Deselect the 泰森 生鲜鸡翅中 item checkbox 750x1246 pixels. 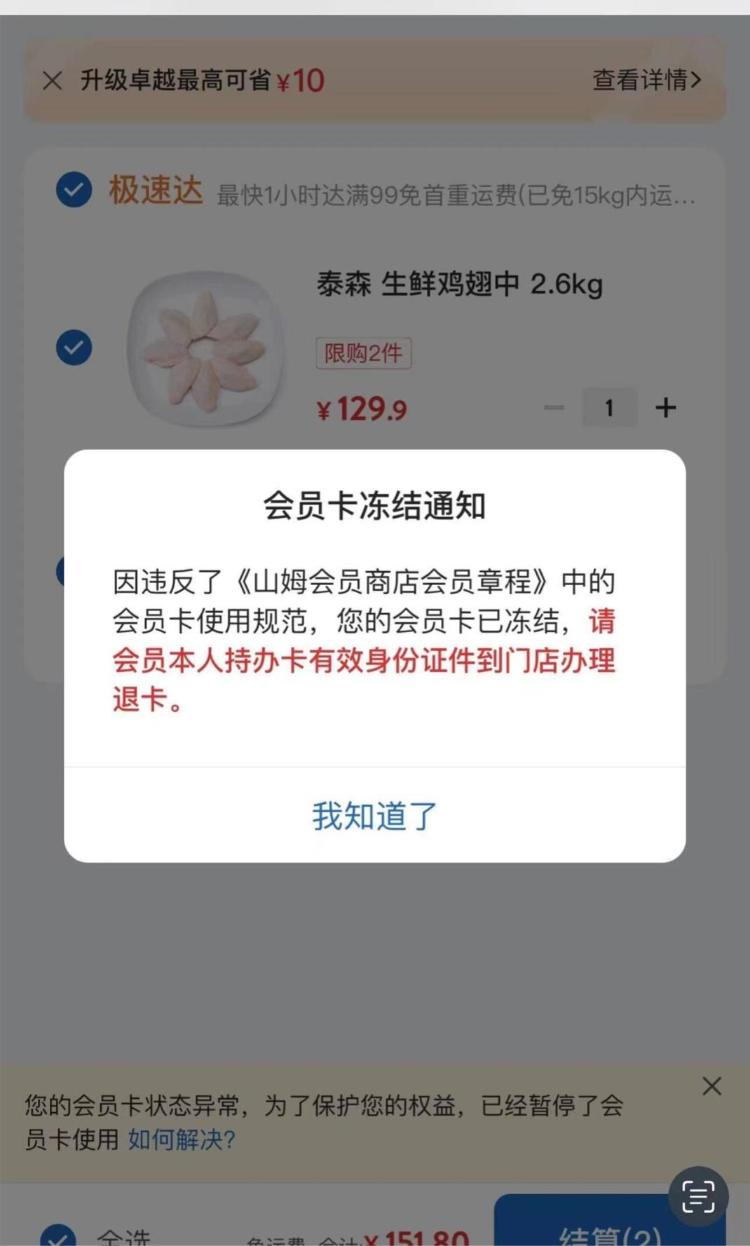(x=74, y=348)
